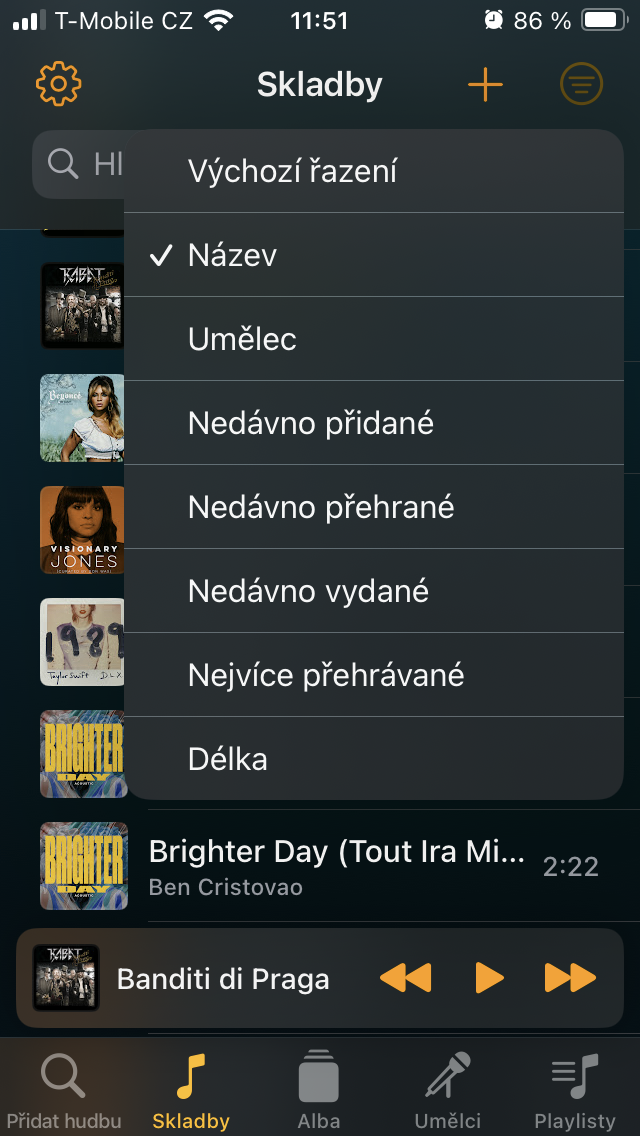Tap the plus icon to add

(x=485, y=85)
